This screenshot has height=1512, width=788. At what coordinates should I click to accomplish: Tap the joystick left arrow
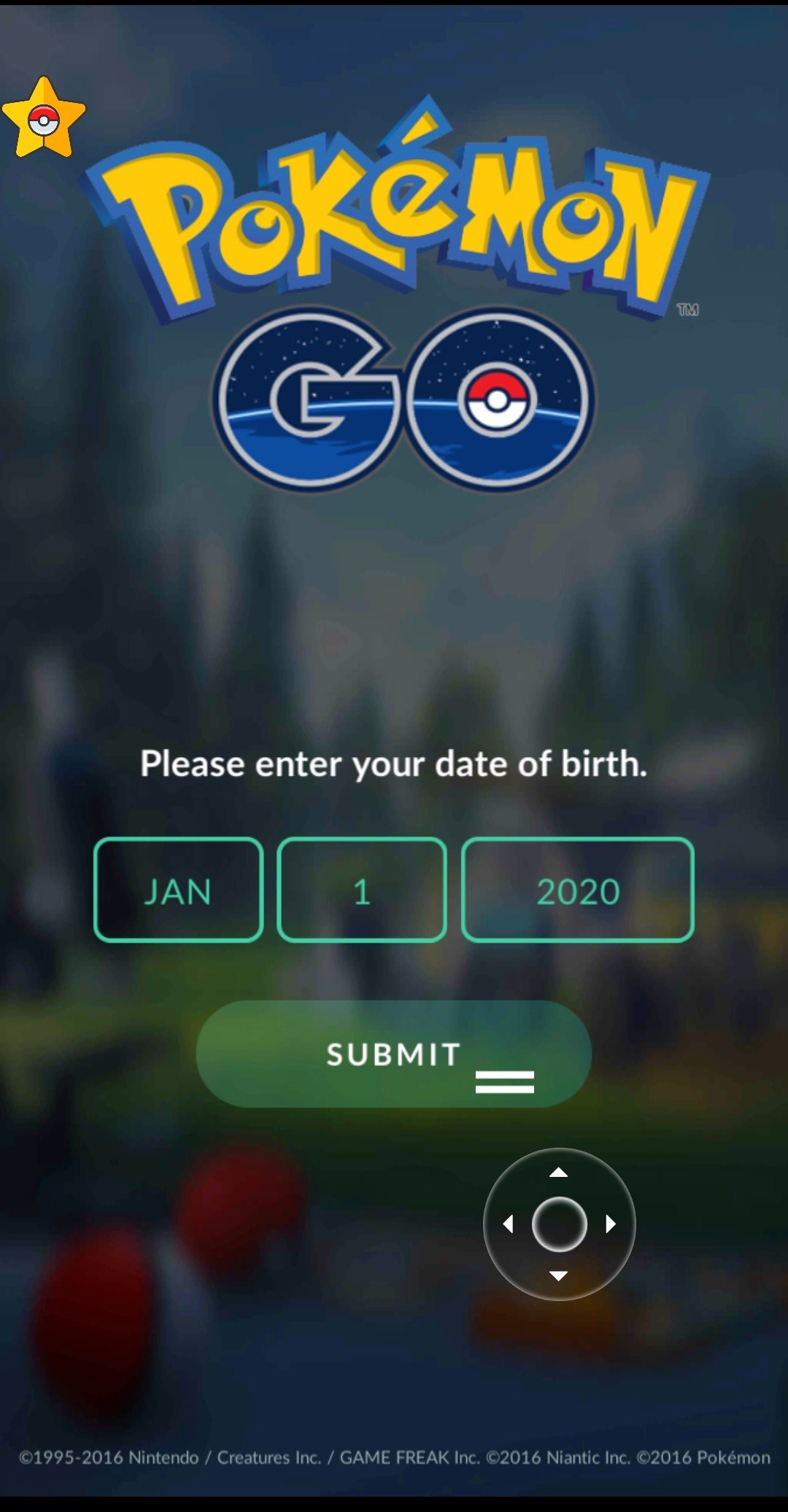pyautogui.click(x=509, y=1224)
